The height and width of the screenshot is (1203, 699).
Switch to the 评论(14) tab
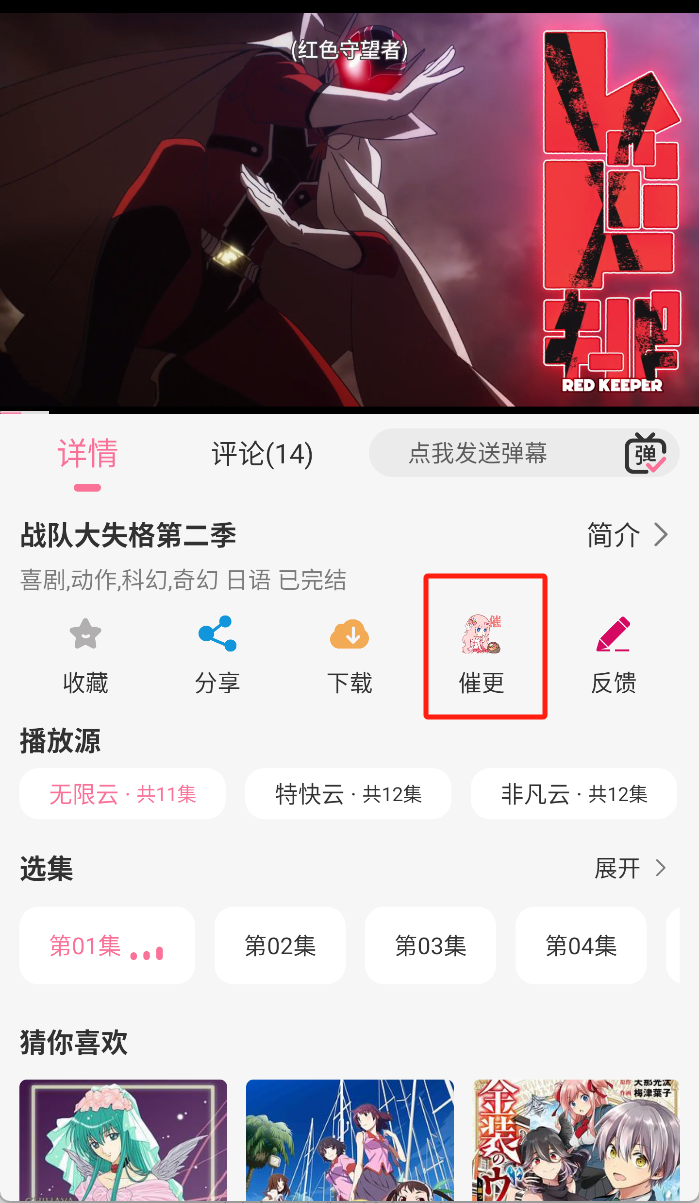tap(262, 455)
